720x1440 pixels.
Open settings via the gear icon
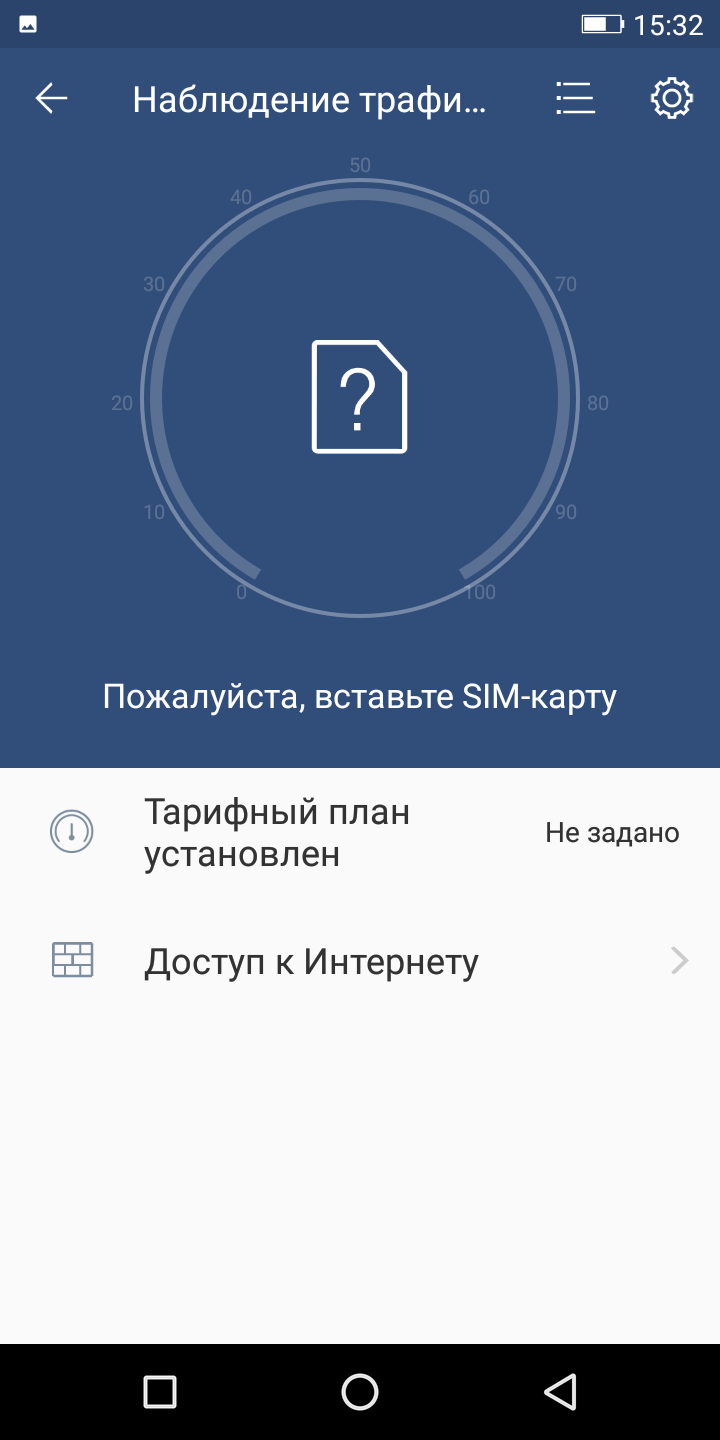(x=671, y=98)
